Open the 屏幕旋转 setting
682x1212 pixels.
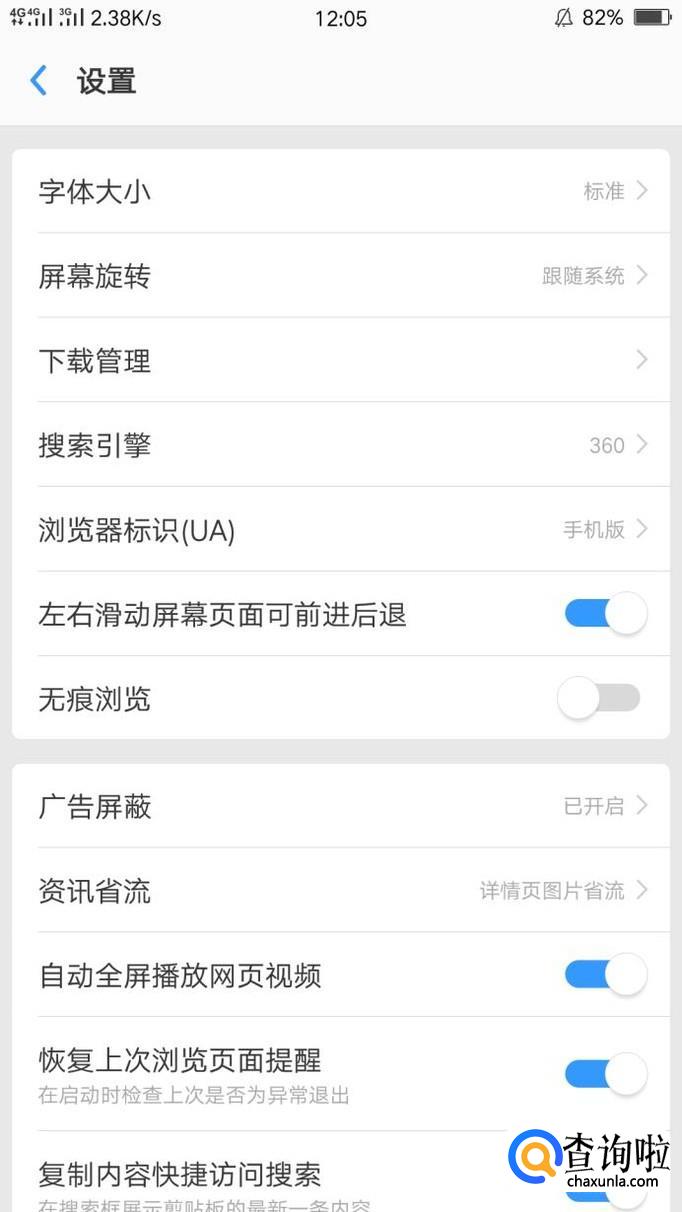point(340,276)
